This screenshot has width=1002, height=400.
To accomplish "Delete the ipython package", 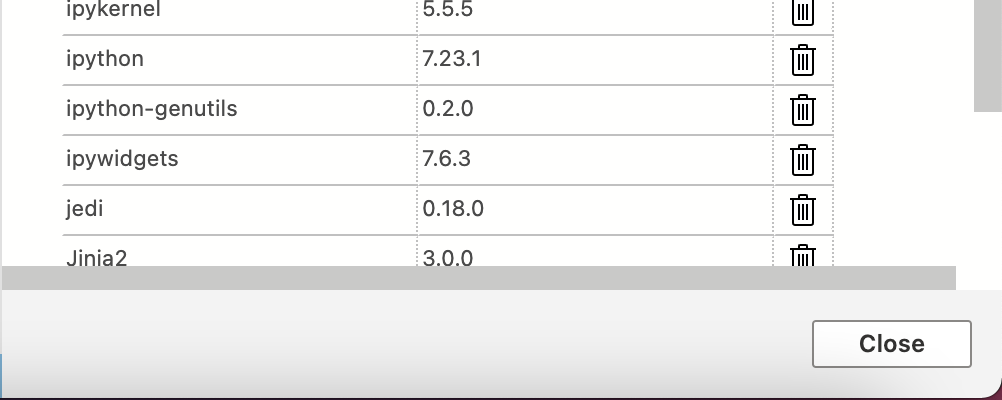I will [803, 60].
